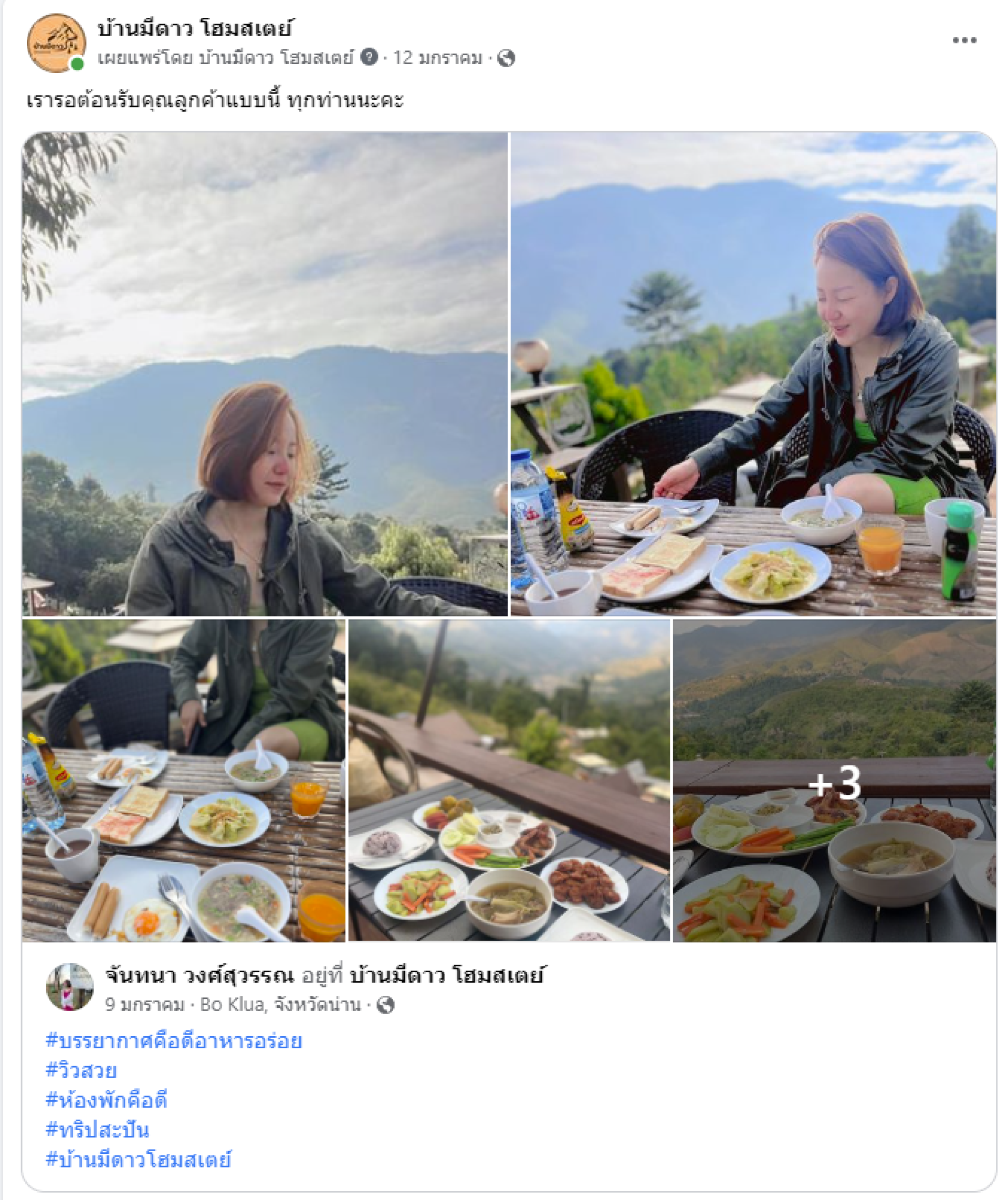Open the บ้านมีดาว โฮมสเตย์ page name link
The width and height of the screenshot is (1008, 1200).
(x=195, y=28)
